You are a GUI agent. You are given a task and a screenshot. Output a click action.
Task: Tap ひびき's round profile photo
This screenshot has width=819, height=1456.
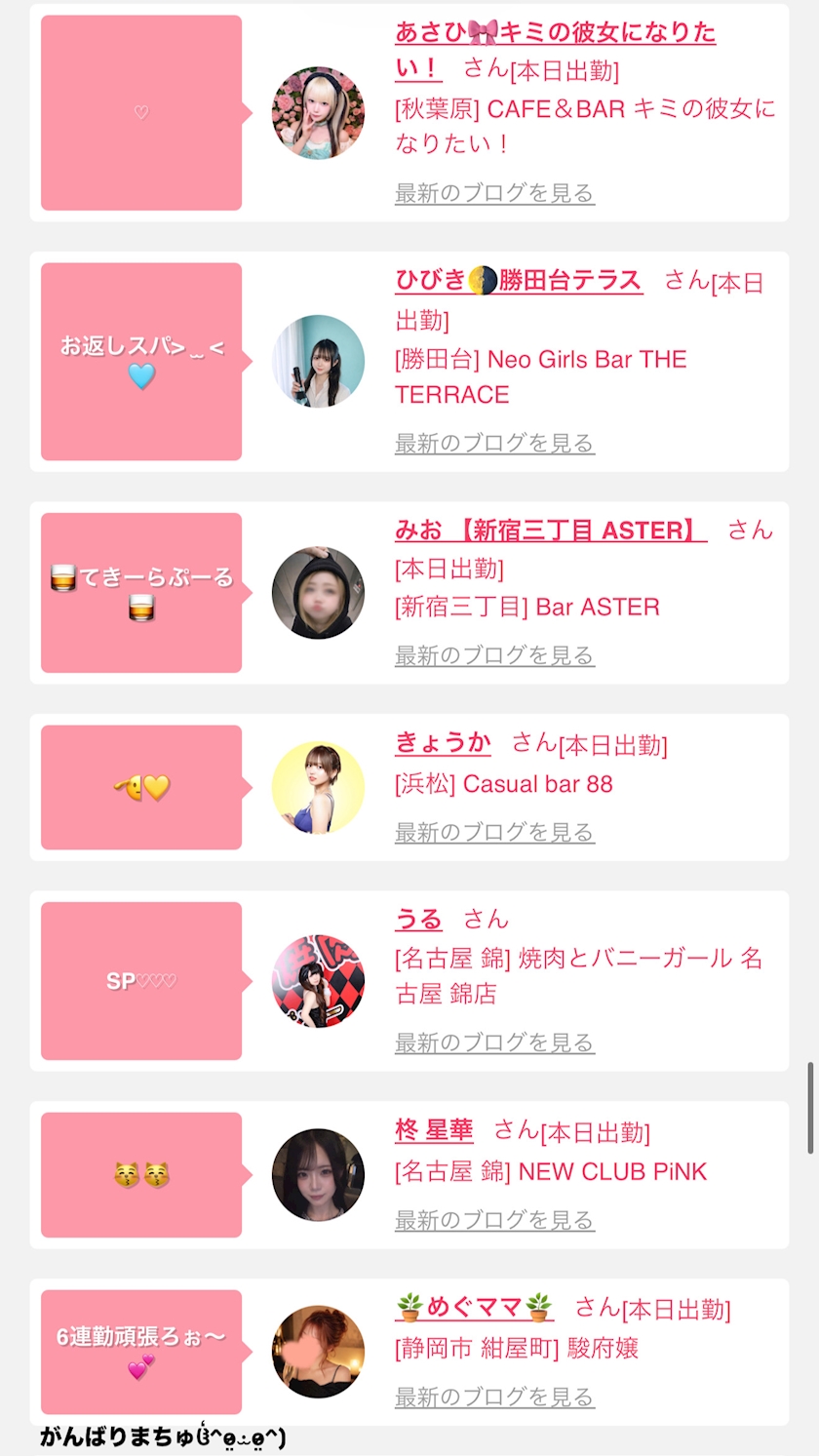pyautogui.click(x=318, y=361)
